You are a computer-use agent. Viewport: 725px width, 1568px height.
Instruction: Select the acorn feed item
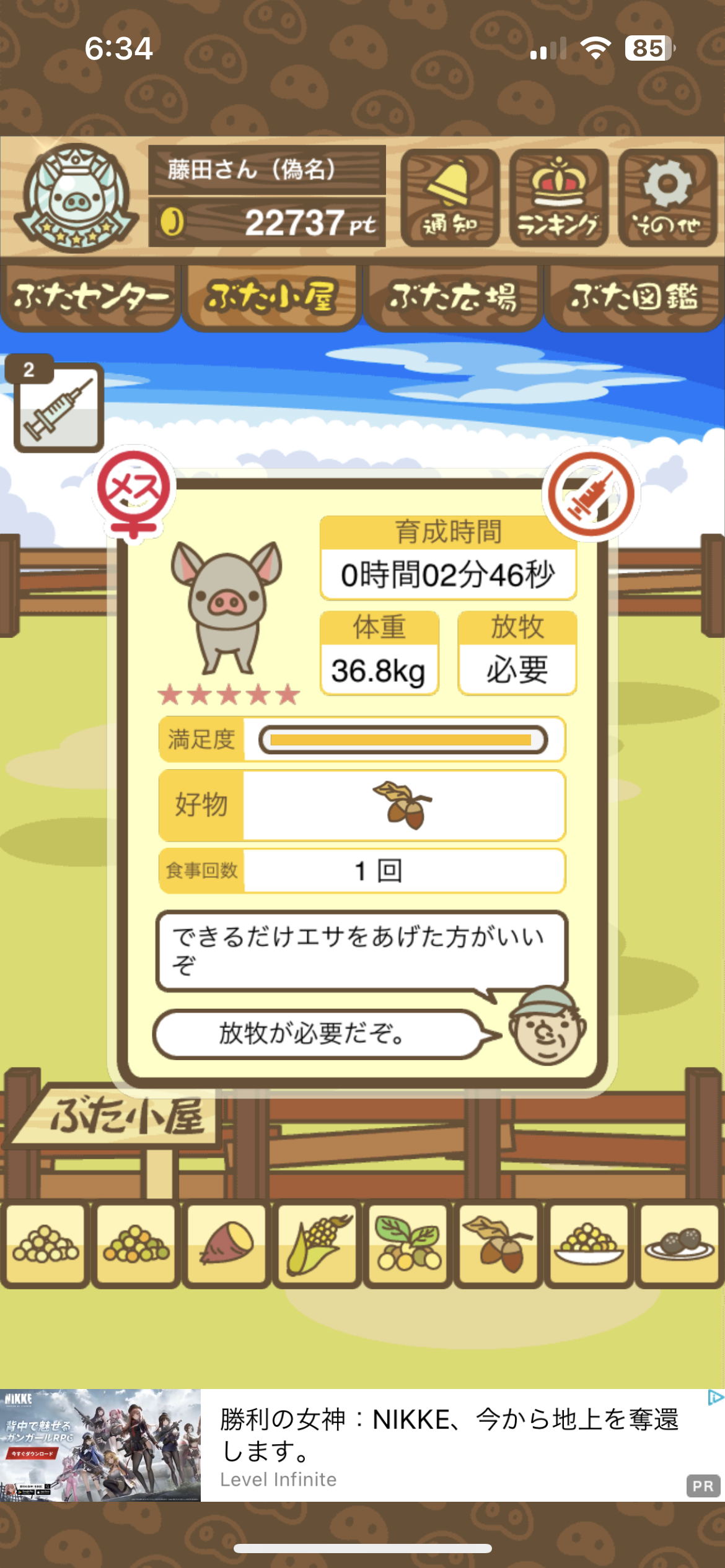498,1244
